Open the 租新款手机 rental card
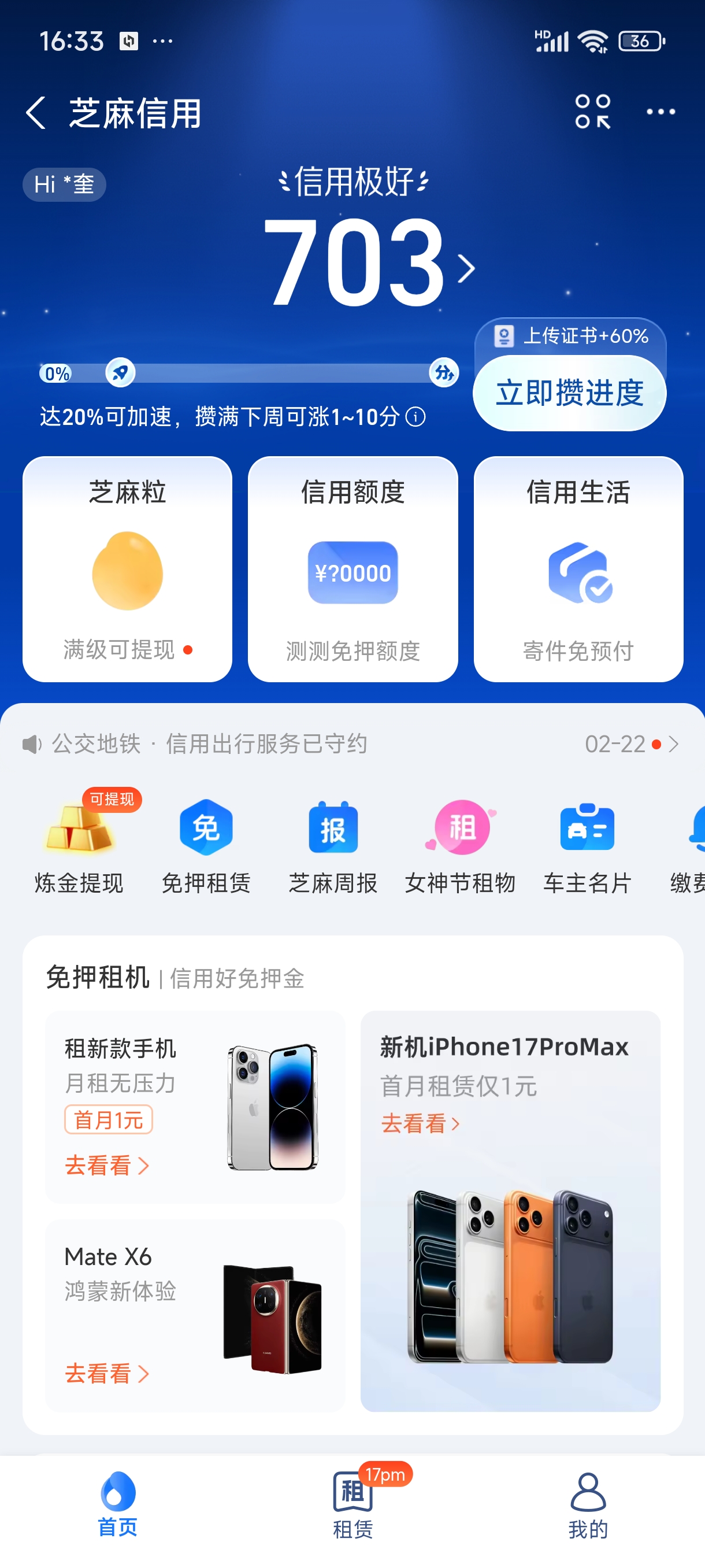705x1568 pixels. 195,1107
